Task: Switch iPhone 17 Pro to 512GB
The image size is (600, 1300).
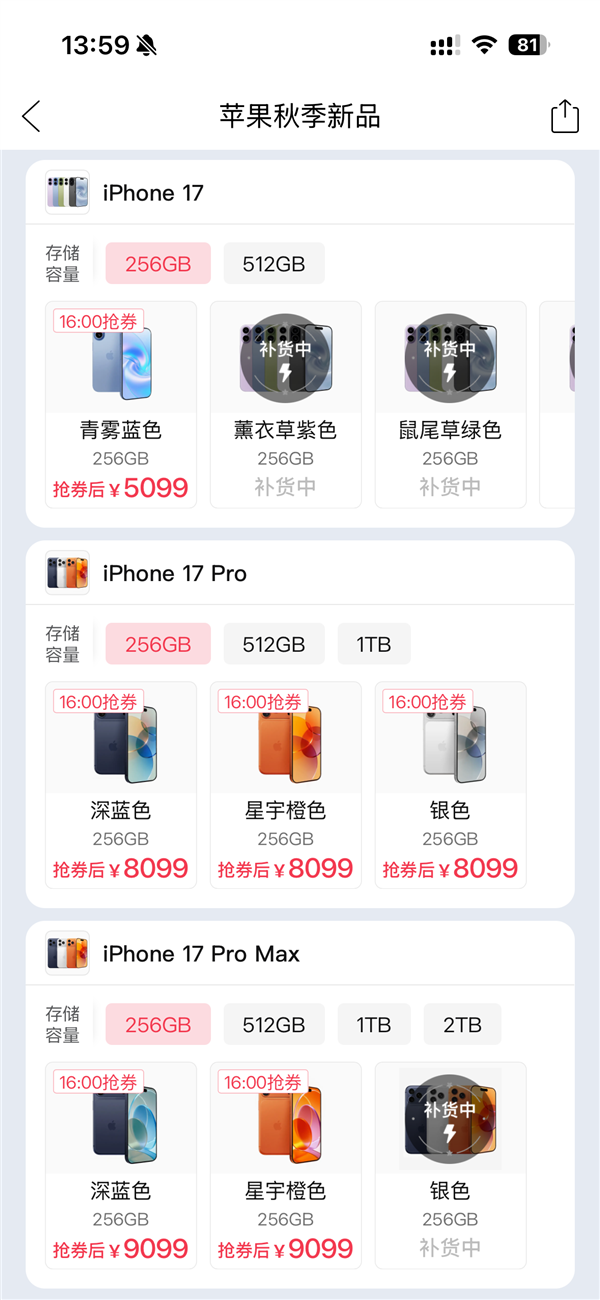Action: tap(274, 644)
